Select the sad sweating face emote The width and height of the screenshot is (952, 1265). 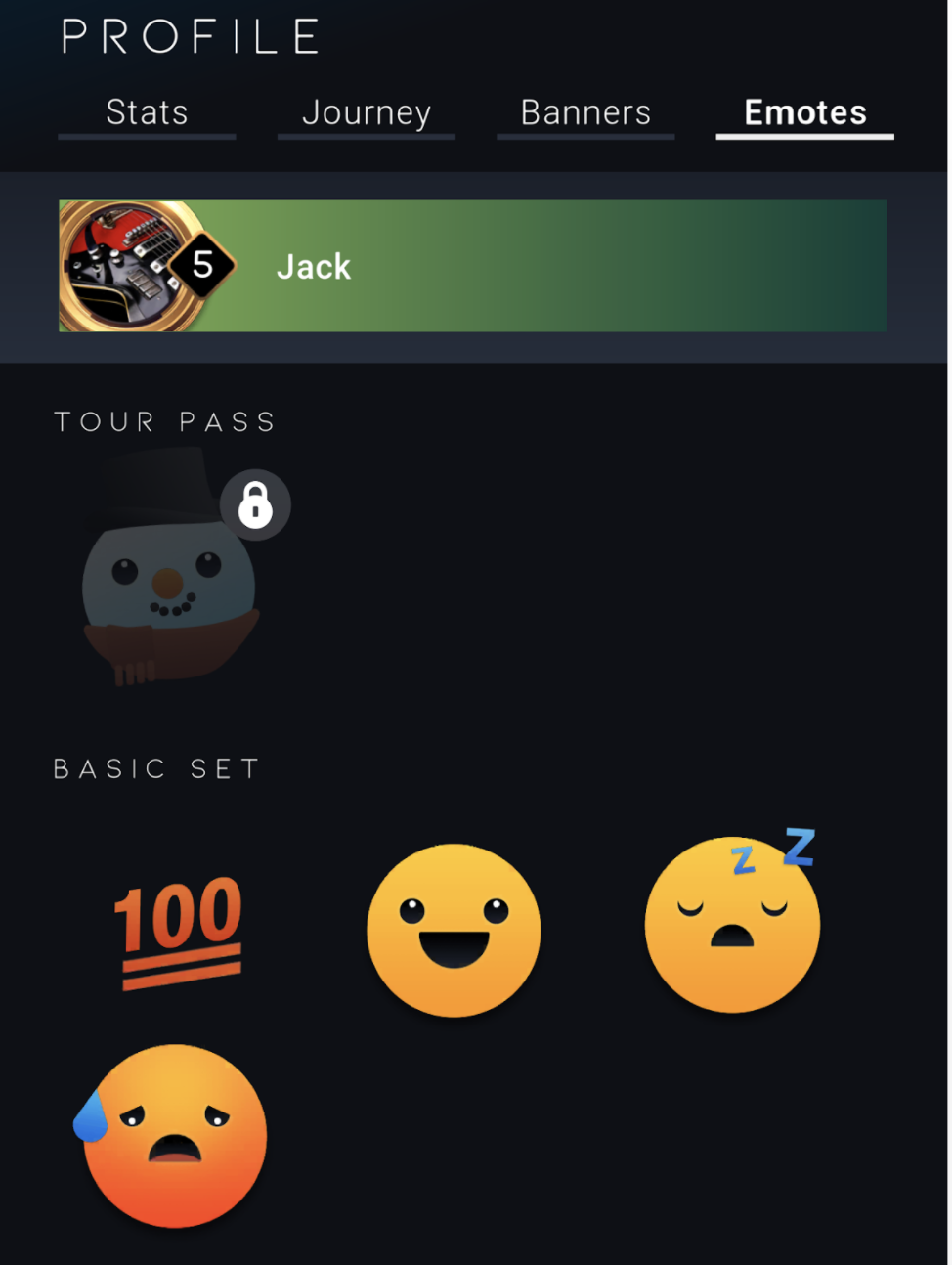pyautogui.click(x=174, y=1135)
